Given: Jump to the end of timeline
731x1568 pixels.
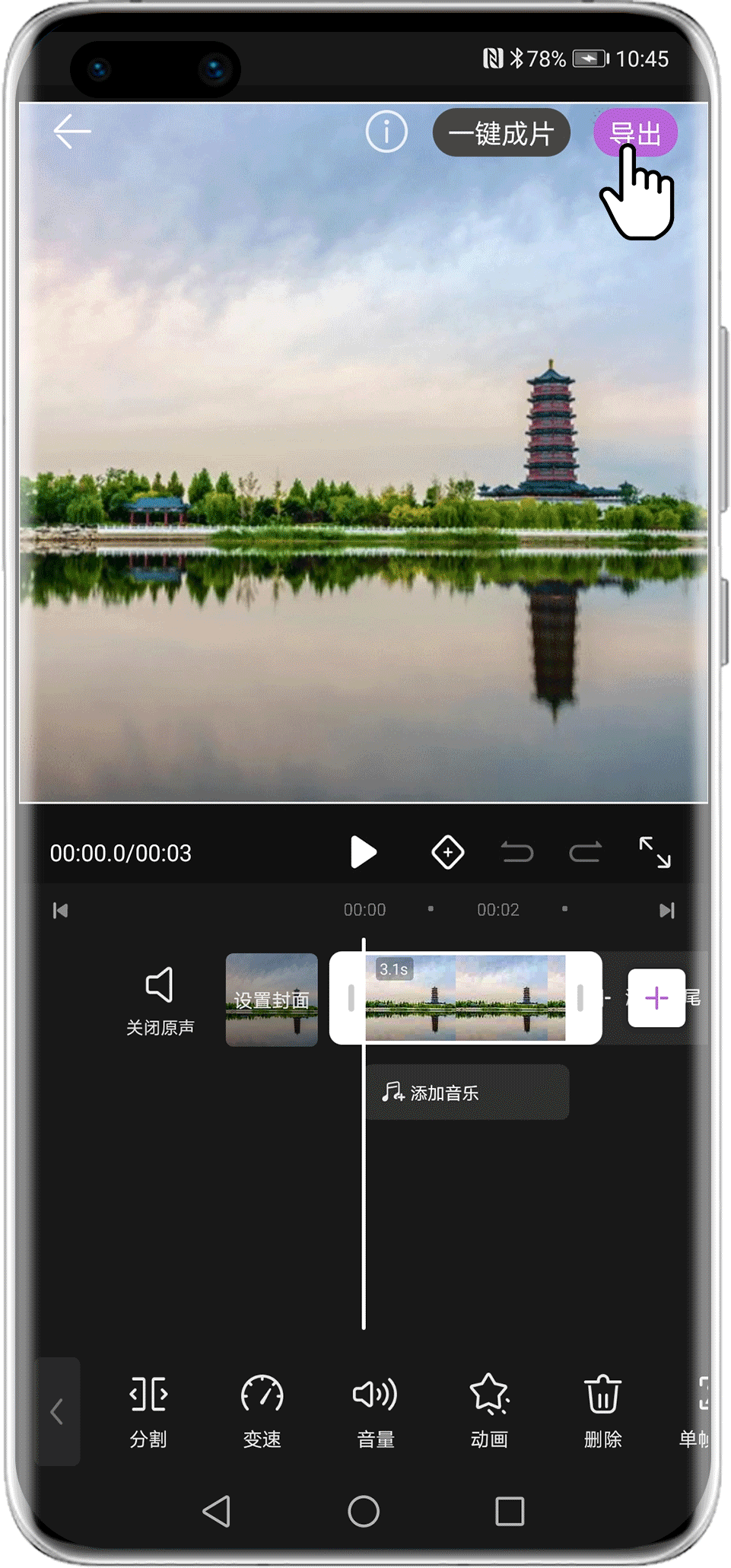Looking at the screenshot, I should coord(667,911).
